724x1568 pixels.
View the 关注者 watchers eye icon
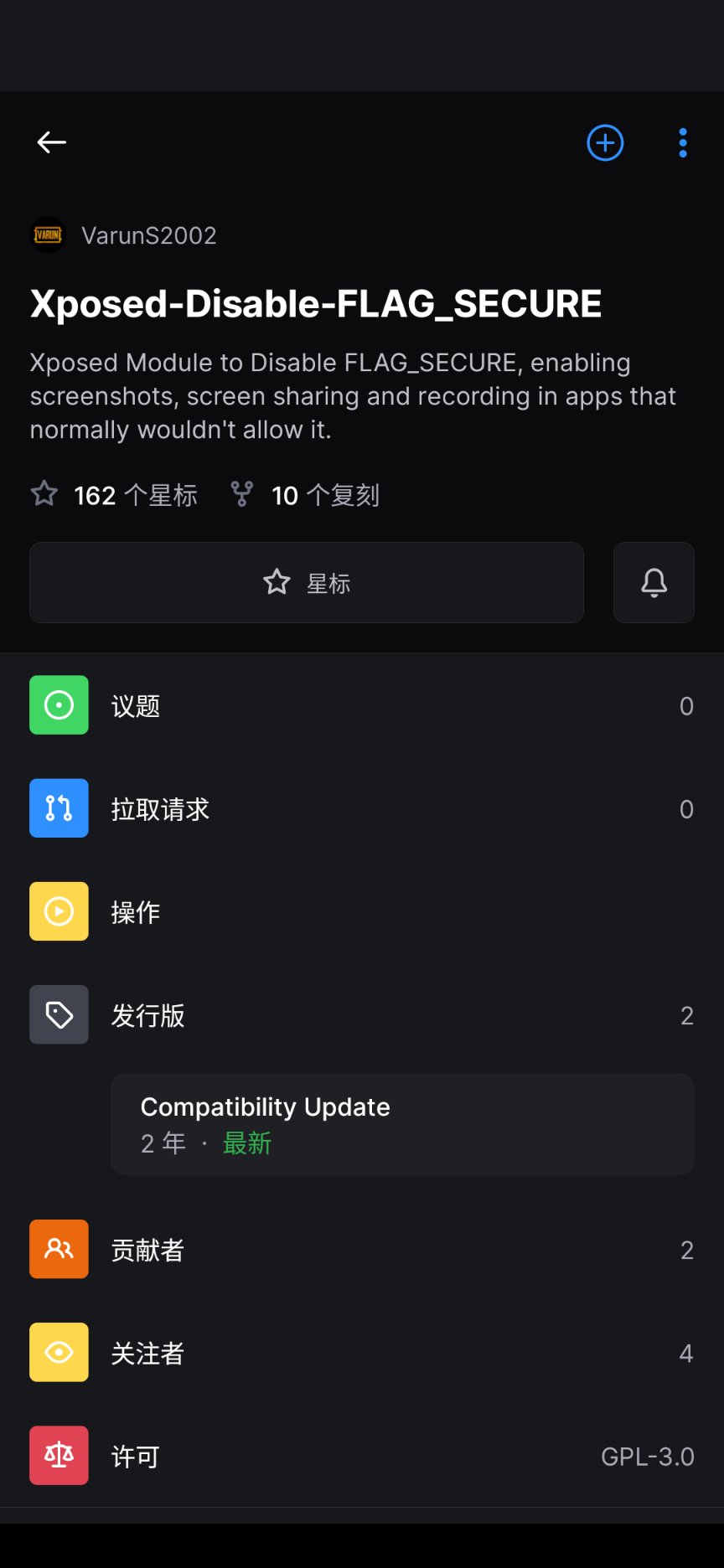59,1352
